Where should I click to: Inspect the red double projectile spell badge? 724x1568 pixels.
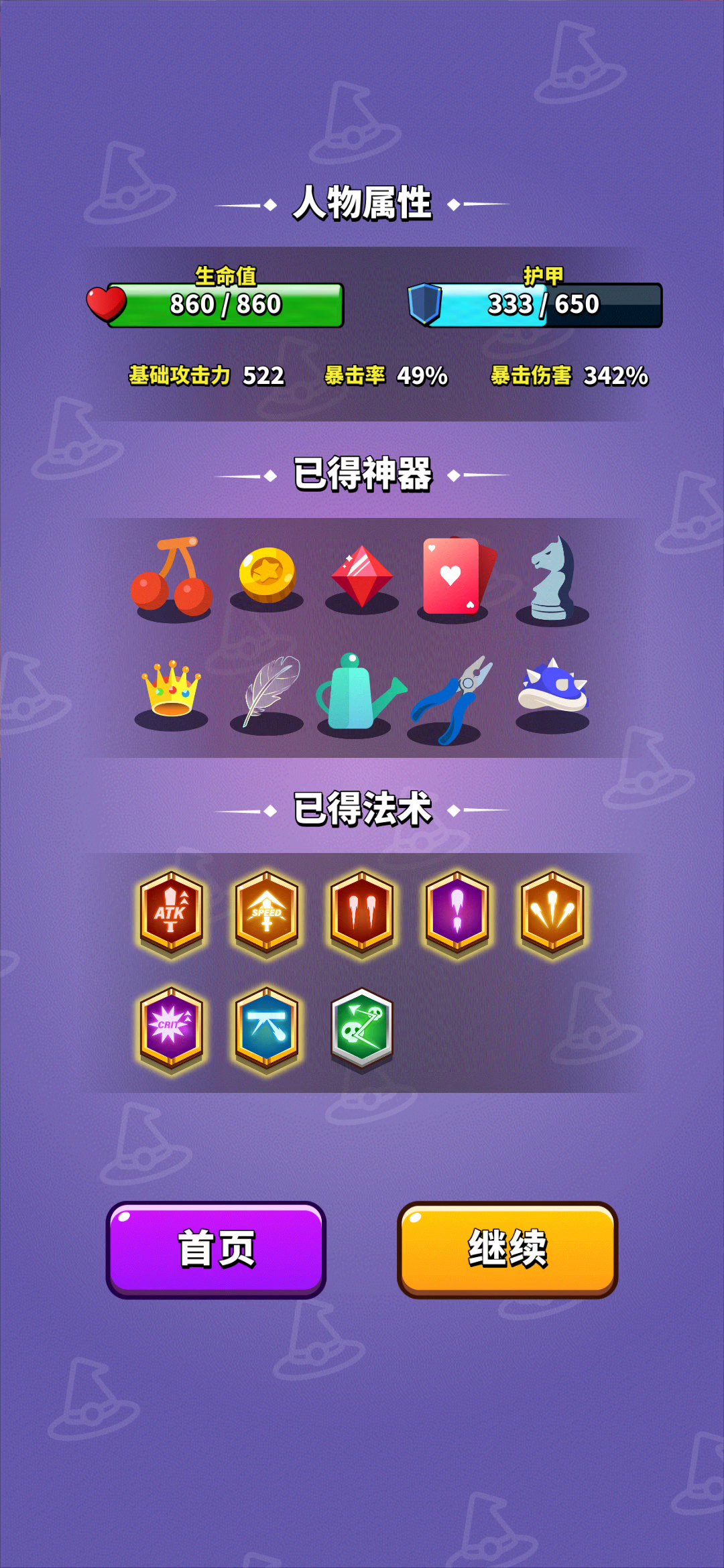(x=362, y=911)
